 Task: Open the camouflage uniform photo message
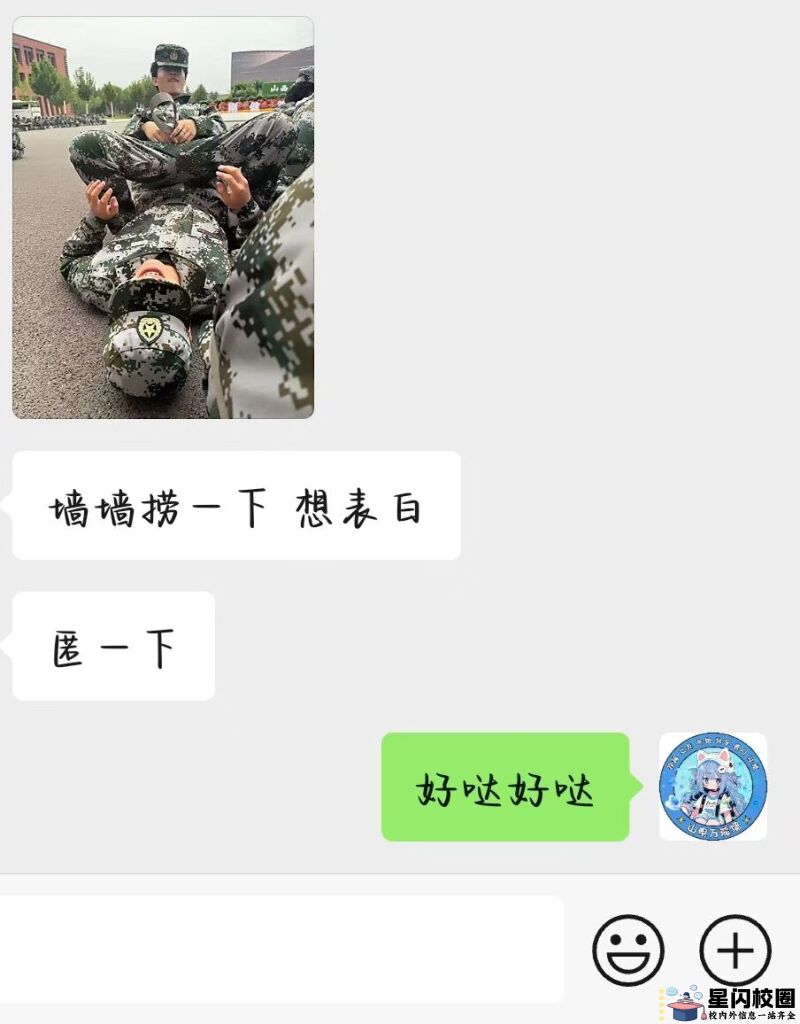pyautogui.click(x=163, y=217)
